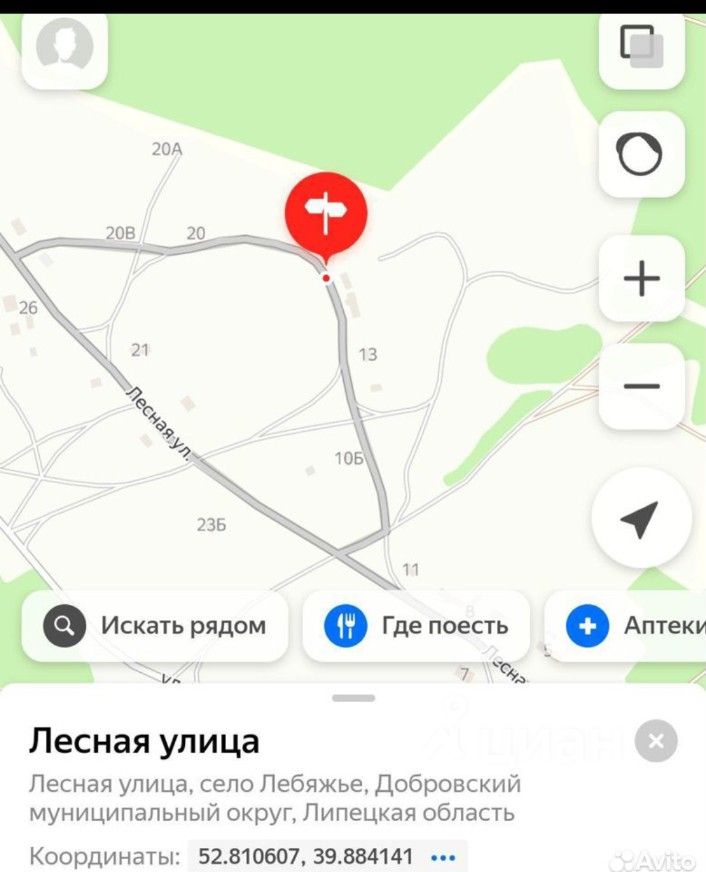Zoom out with the minus button
The width and height of the screenshot is (706, 872).
tap(640, 386)
